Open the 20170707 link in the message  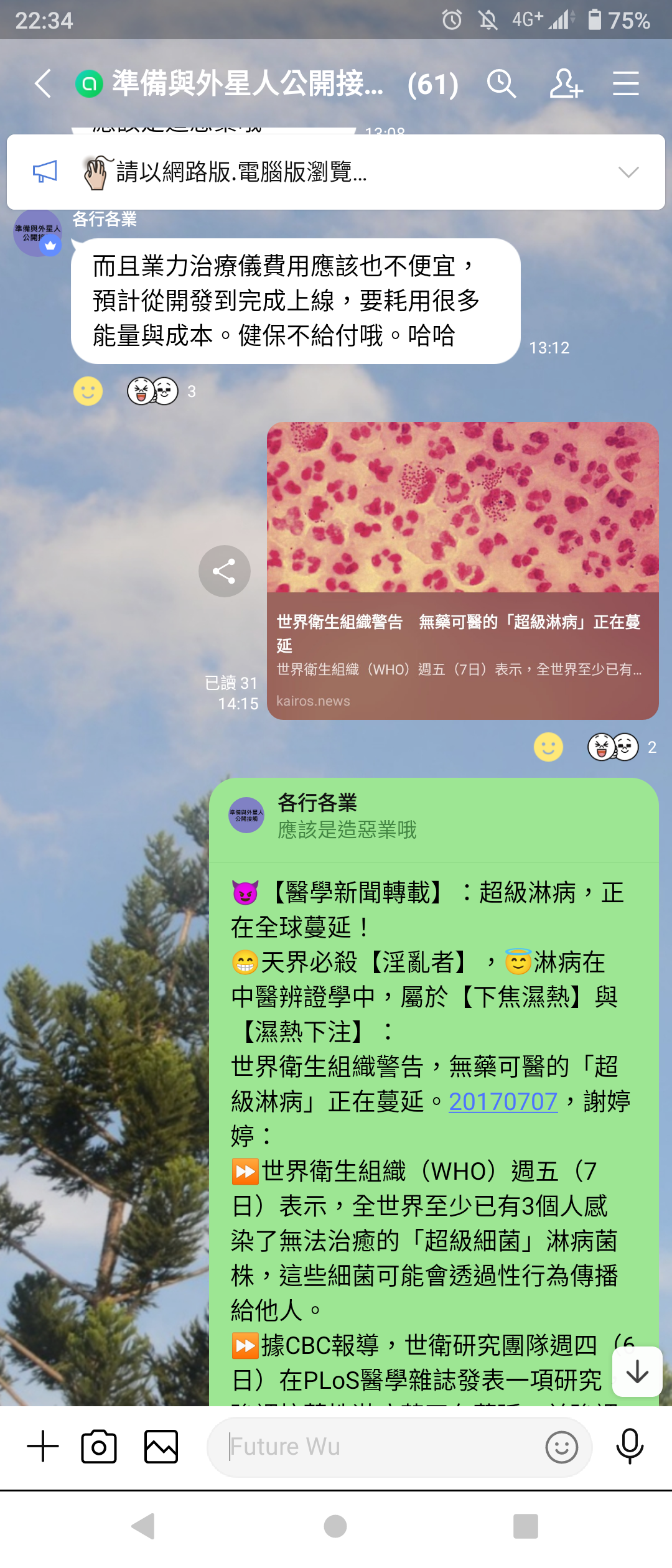pos(503,1101)
